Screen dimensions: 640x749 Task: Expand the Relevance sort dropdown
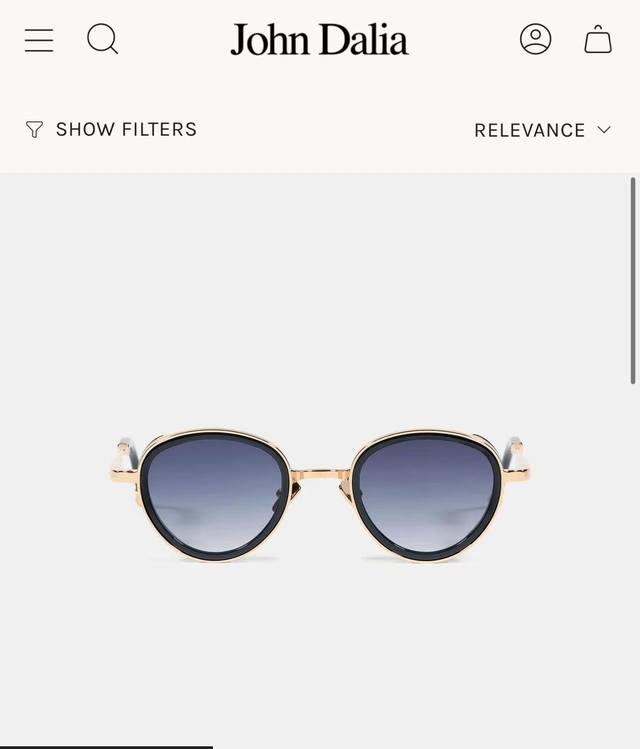point(542,130)
